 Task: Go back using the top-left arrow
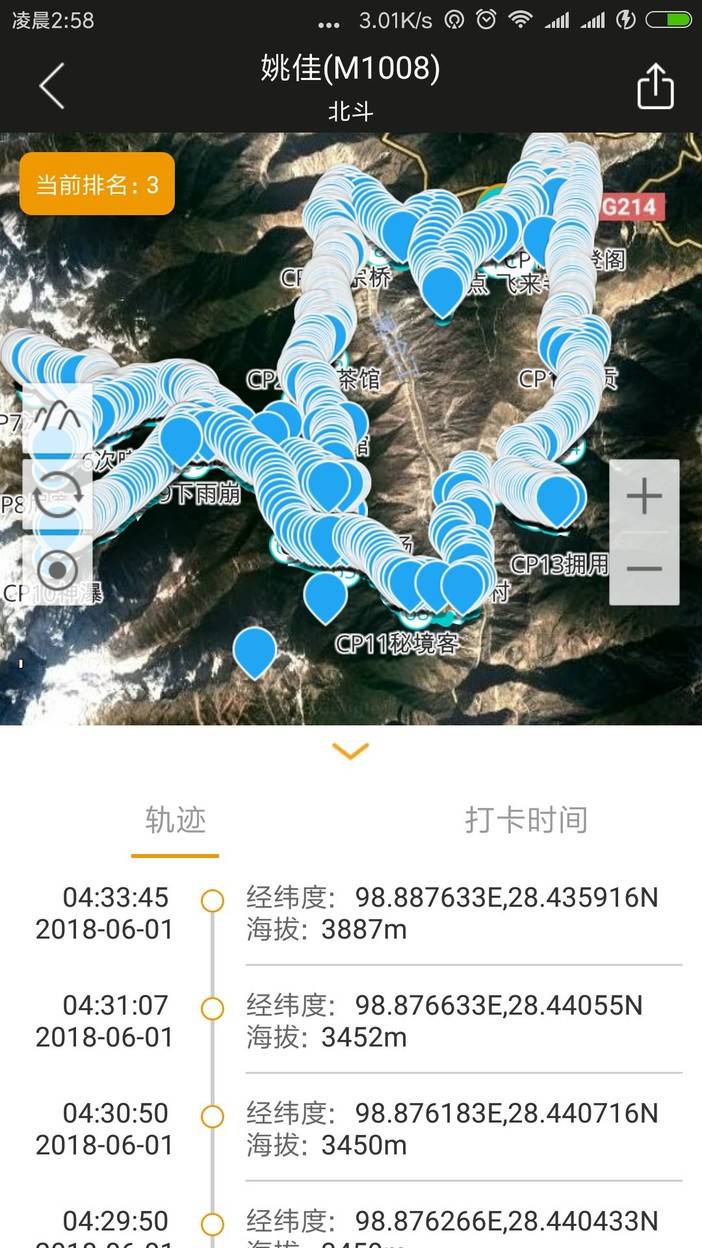coord(52,86)
